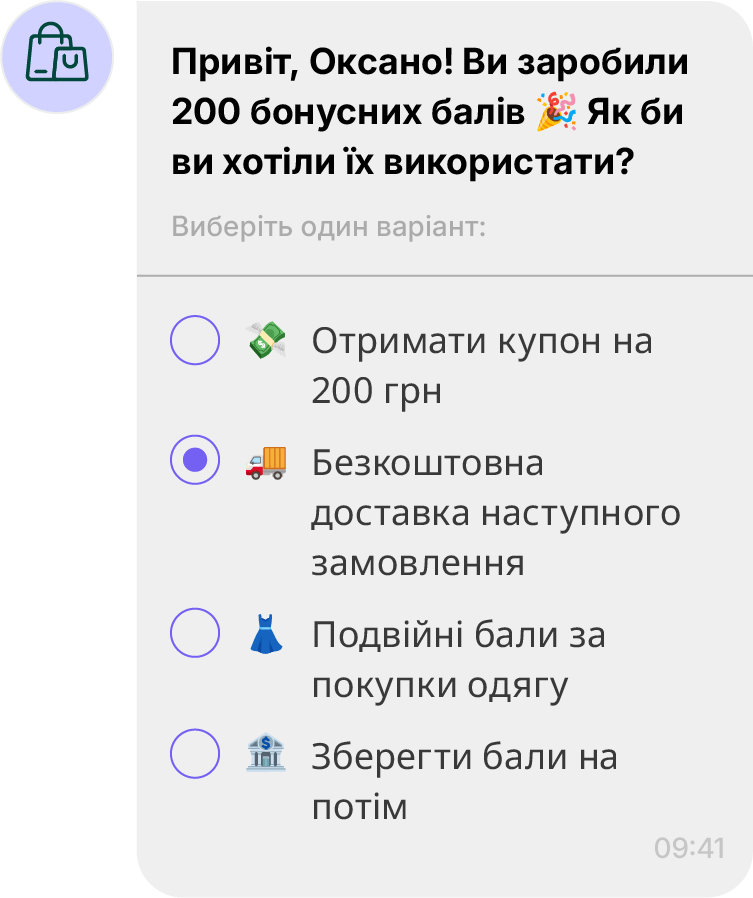Click the dollar sign on the bank emoji

click(264, 745)
